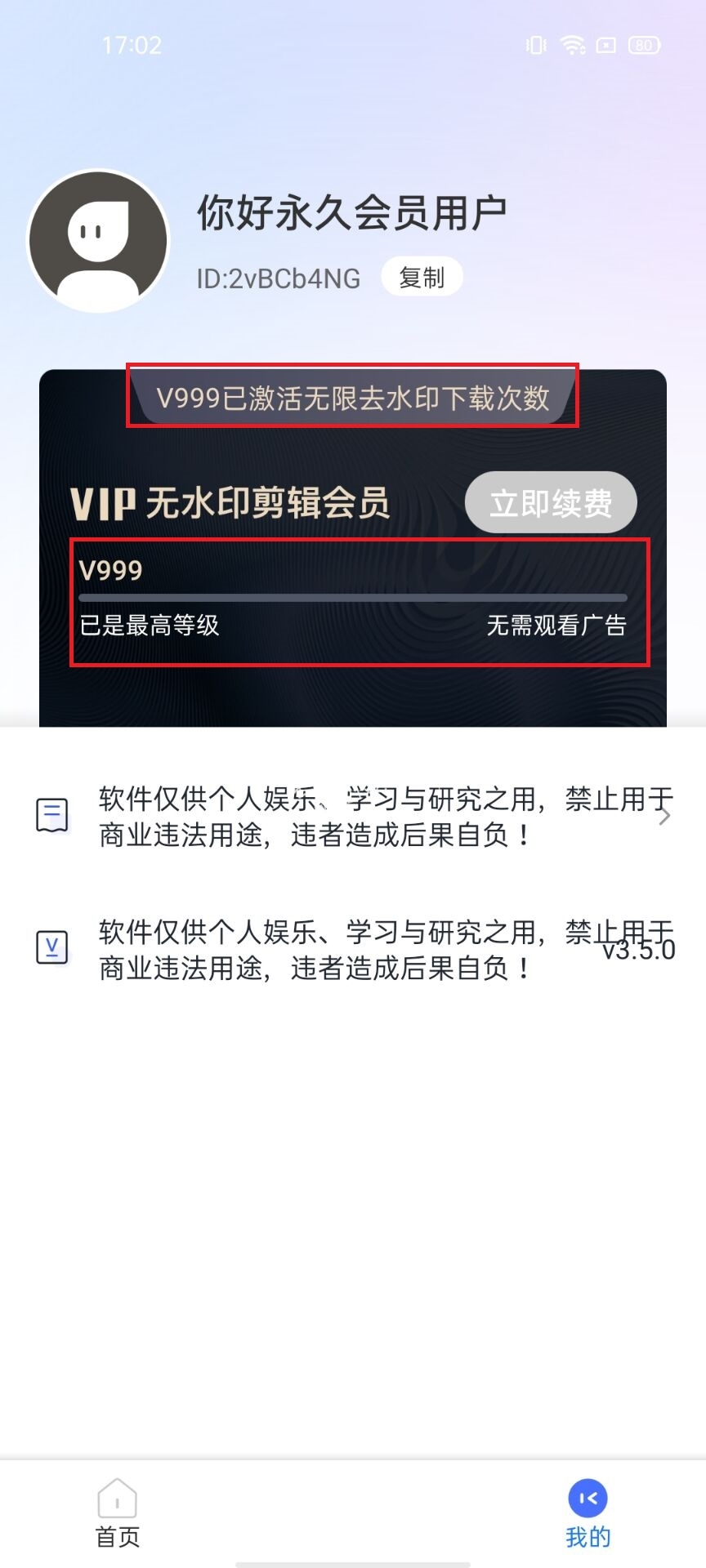Copy the user ID with 复制 button
The image size is (706, 1568).
pos(422,278)
